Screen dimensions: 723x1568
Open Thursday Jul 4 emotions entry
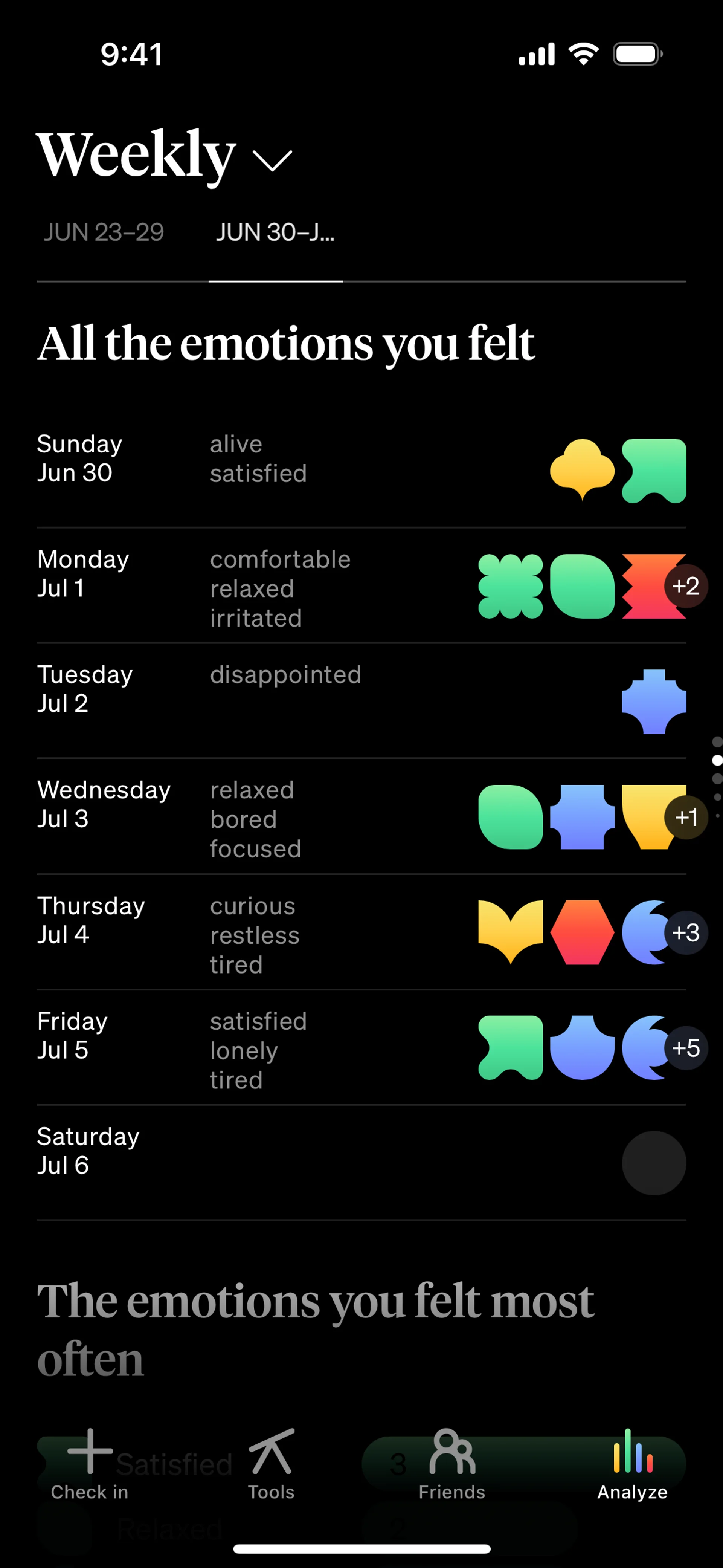tap(361, 932)
